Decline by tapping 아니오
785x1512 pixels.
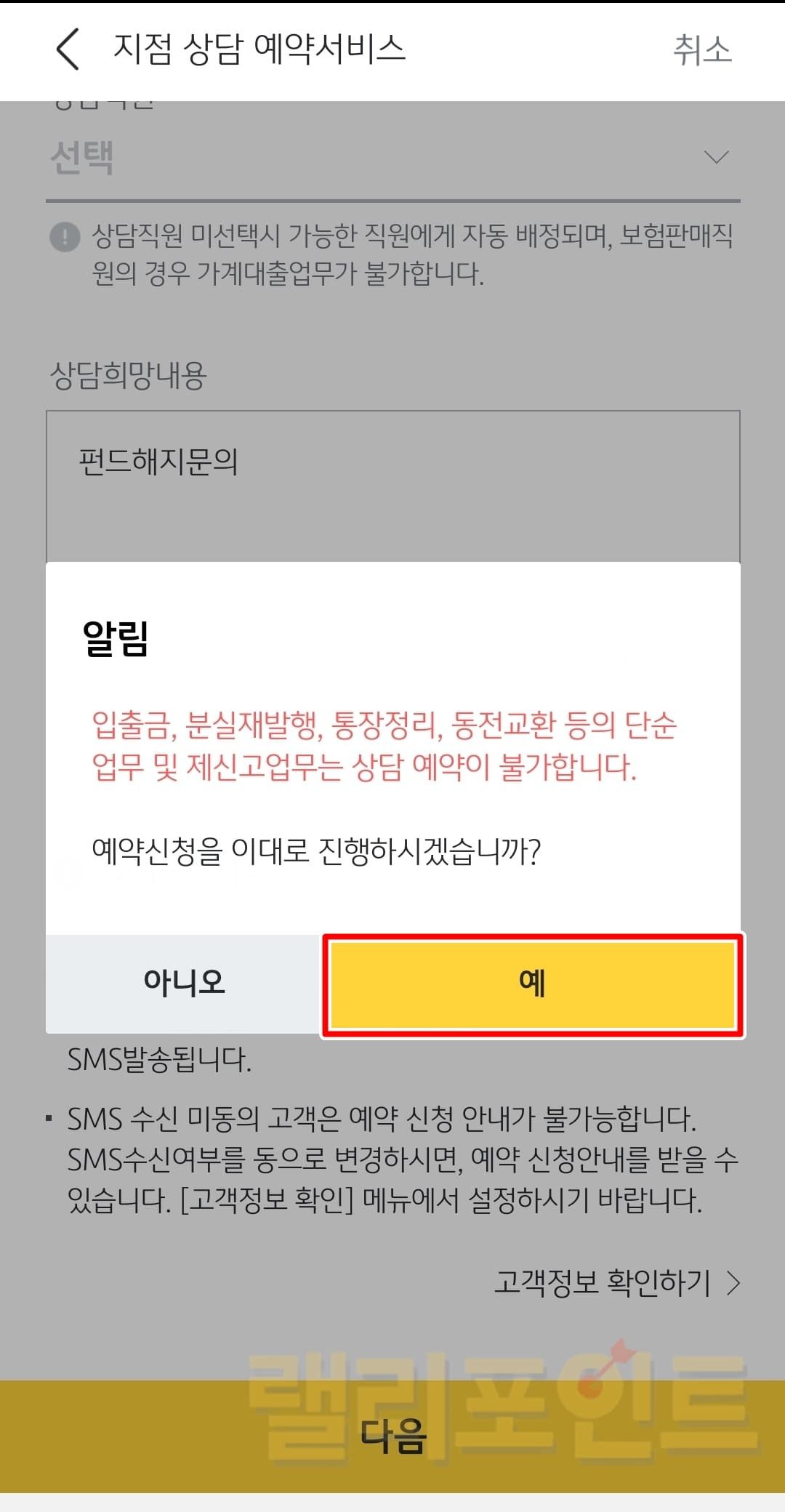click(x=184, y=983)
